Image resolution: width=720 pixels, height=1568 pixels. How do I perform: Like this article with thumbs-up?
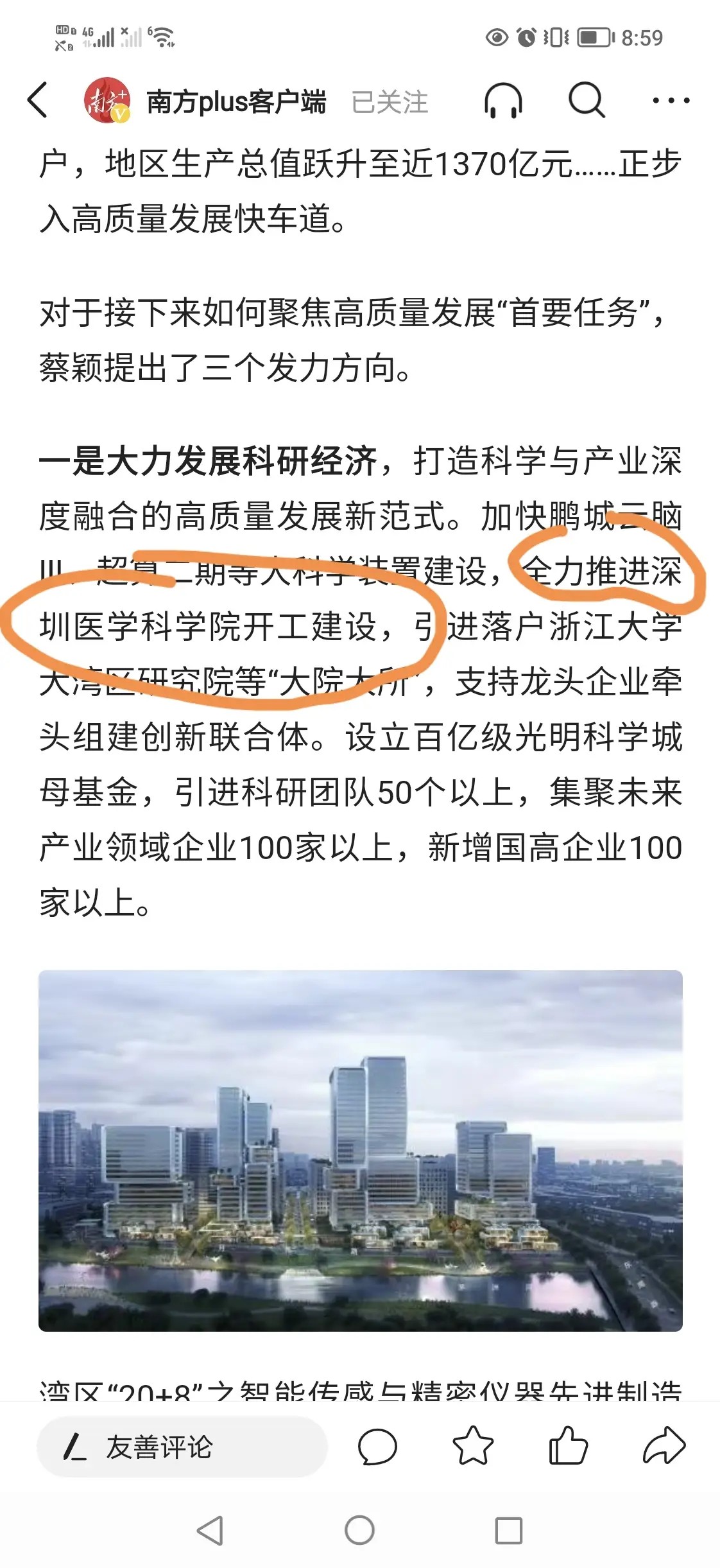(568, 1446)
